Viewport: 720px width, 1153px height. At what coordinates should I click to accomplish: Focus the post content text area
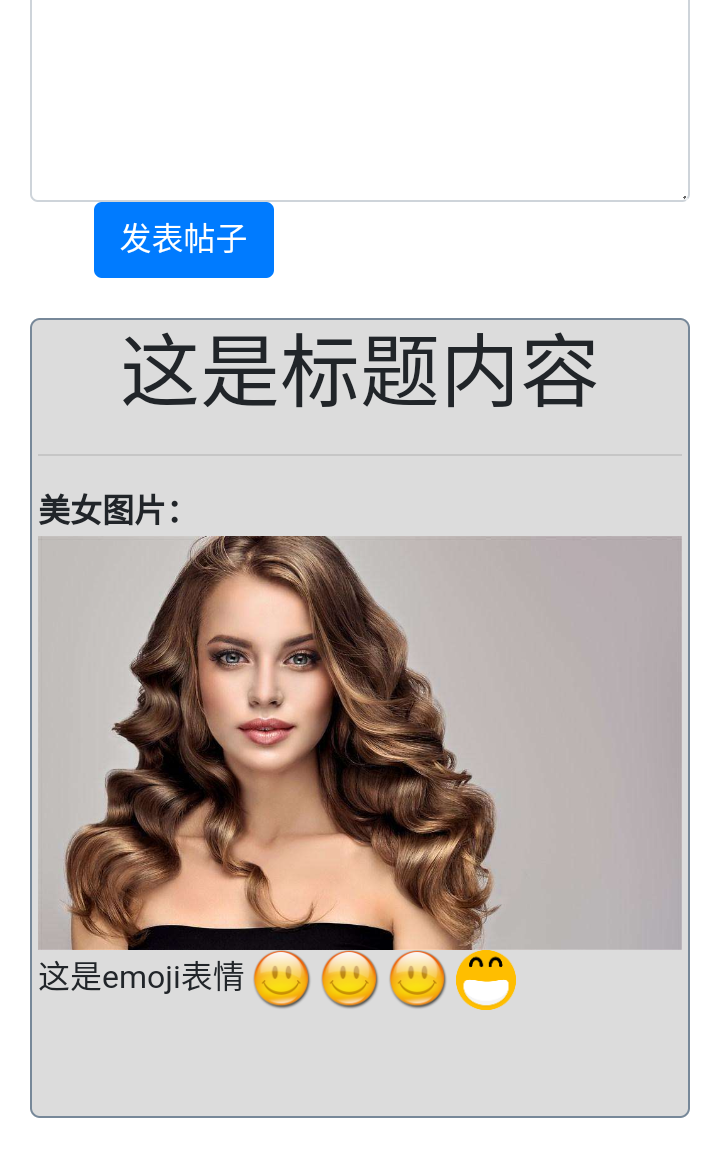coord(360,100)
